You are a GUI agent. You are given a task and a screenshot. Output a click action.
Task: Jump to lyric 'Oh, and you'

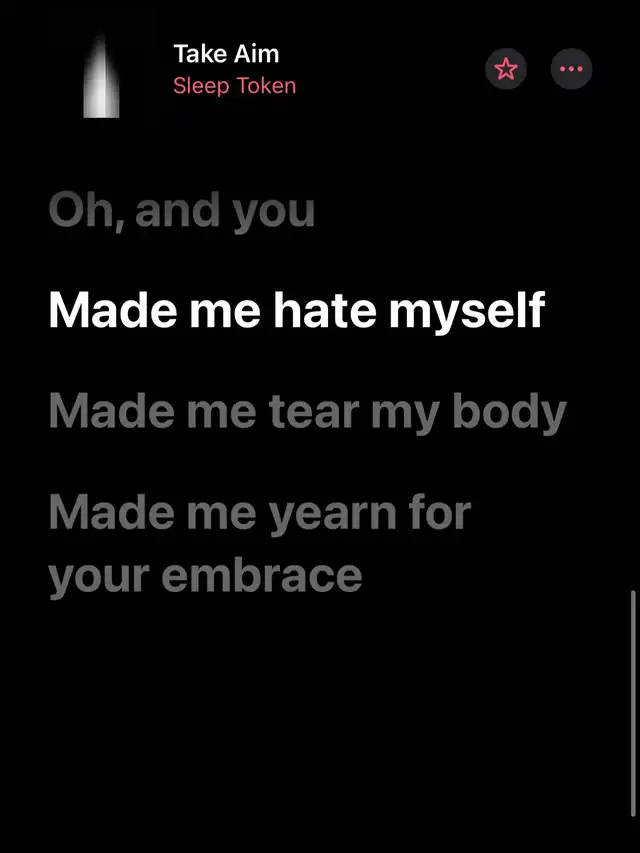tap(182, 211)
